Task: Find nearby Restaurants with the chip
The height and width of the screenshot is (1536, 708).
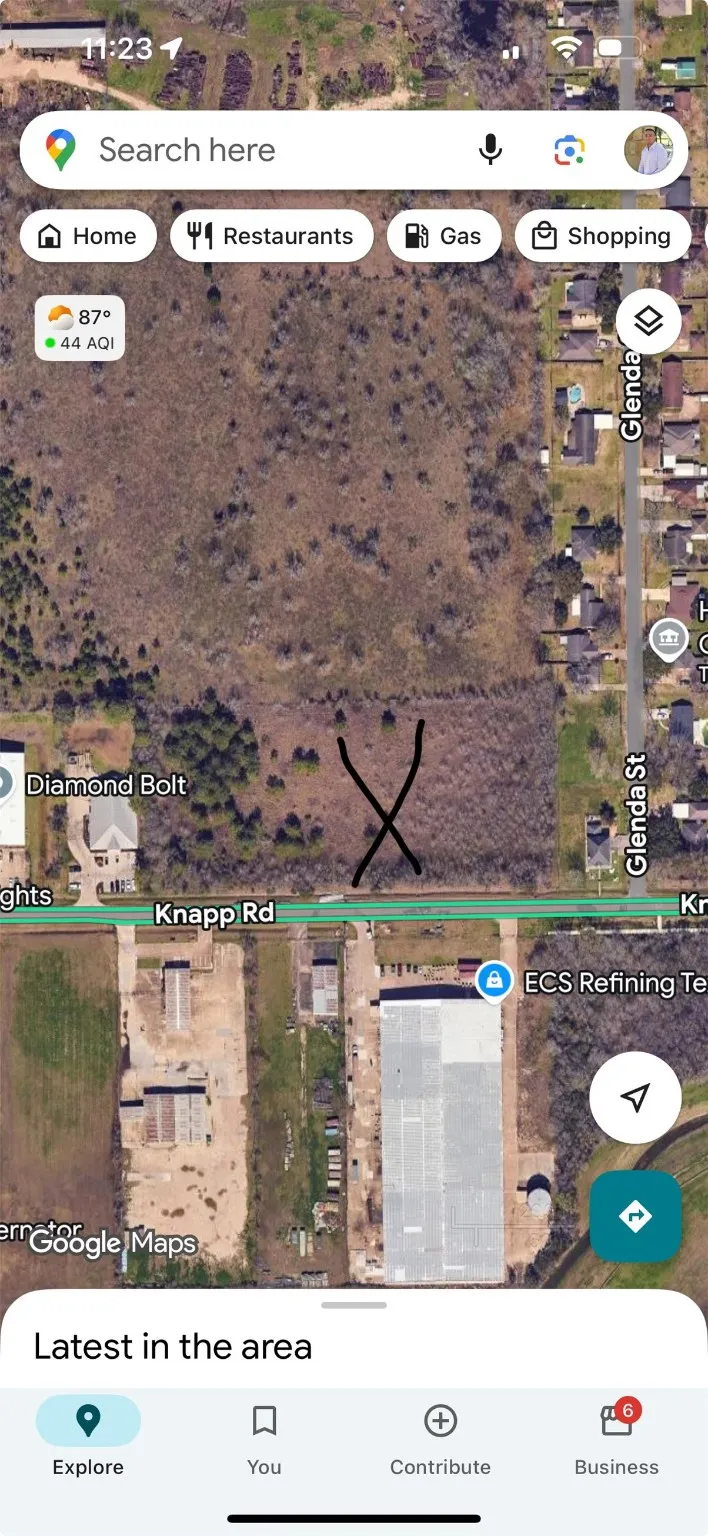Action: point(271,236)
